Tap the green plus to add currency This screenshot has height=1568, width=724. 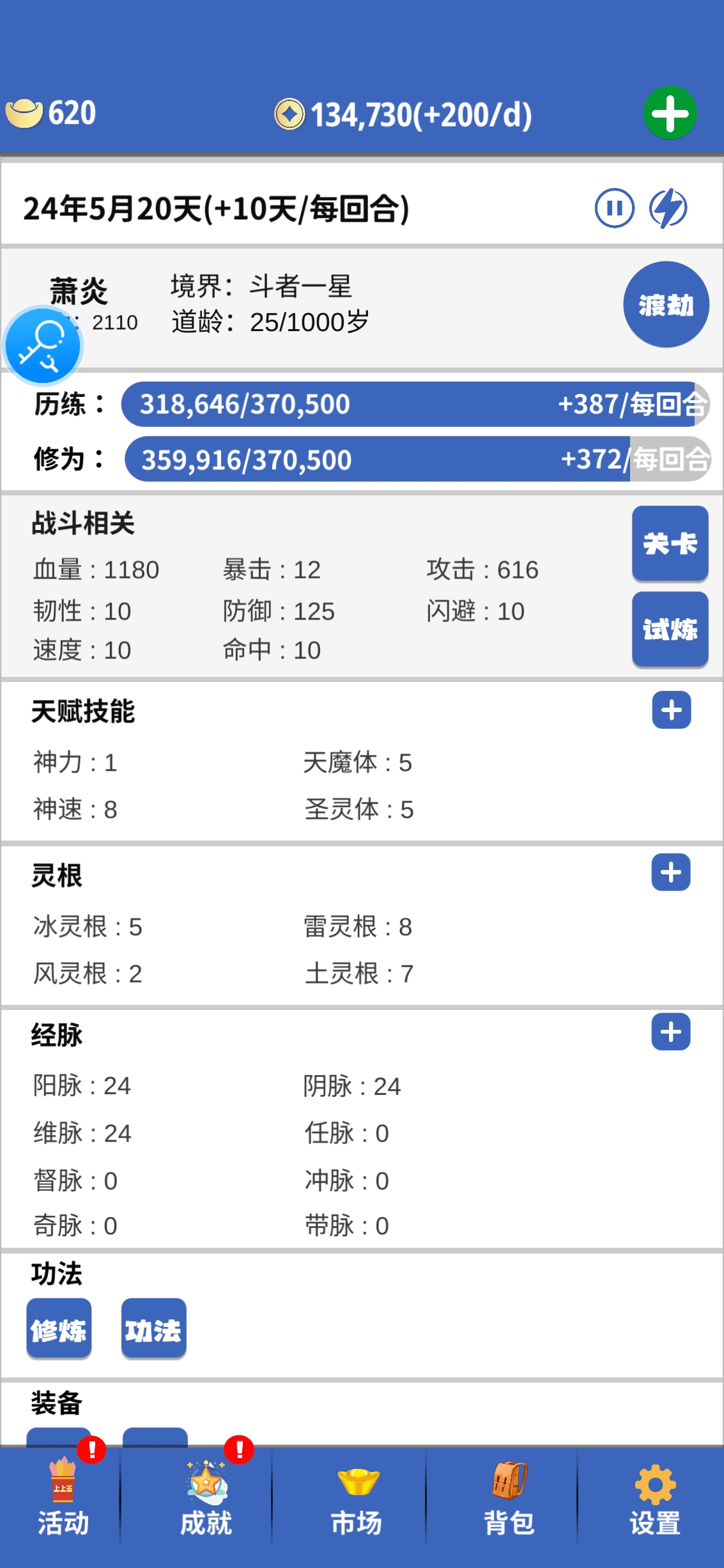pyautogui.click(x=669, y=113)
